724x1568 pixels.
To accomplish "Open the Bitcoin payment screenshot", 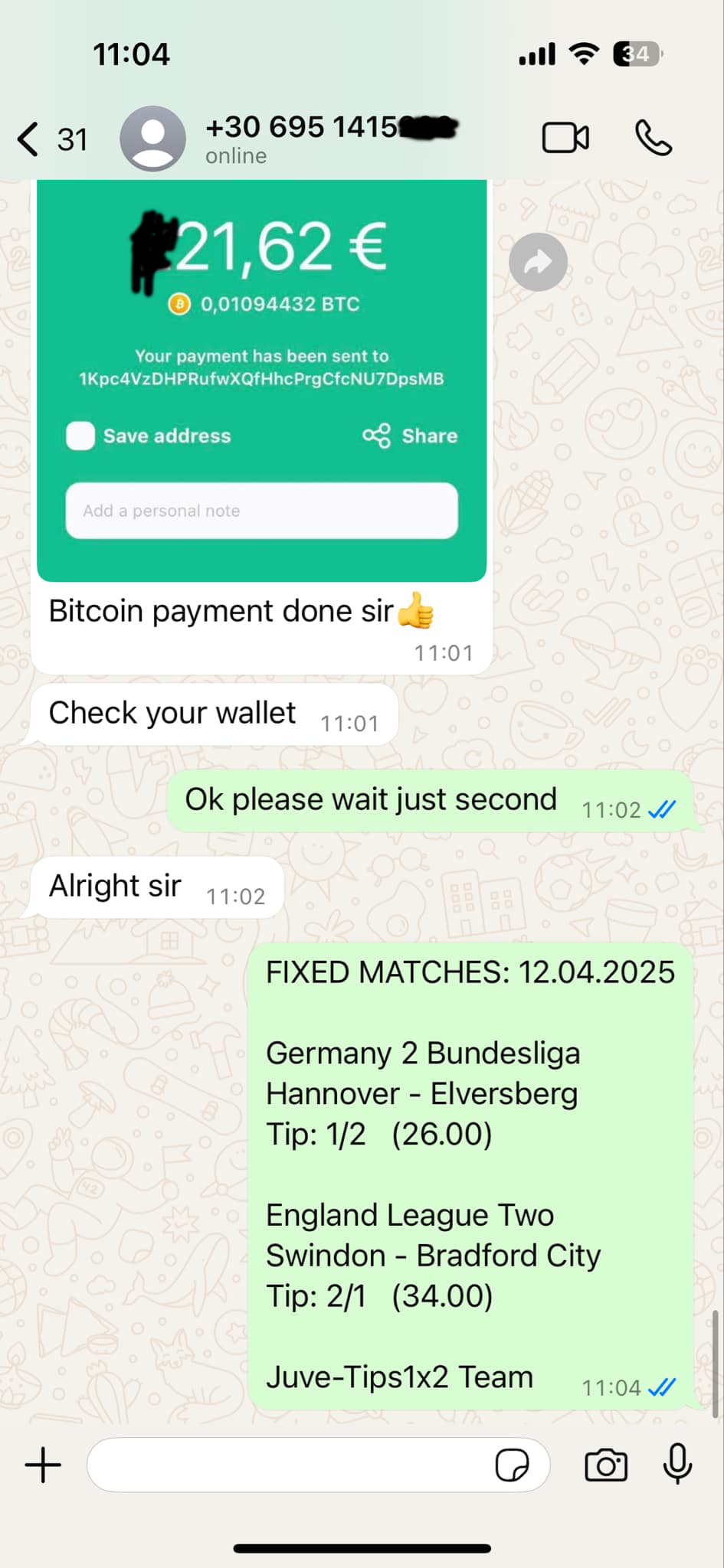I will coord(261,375).
